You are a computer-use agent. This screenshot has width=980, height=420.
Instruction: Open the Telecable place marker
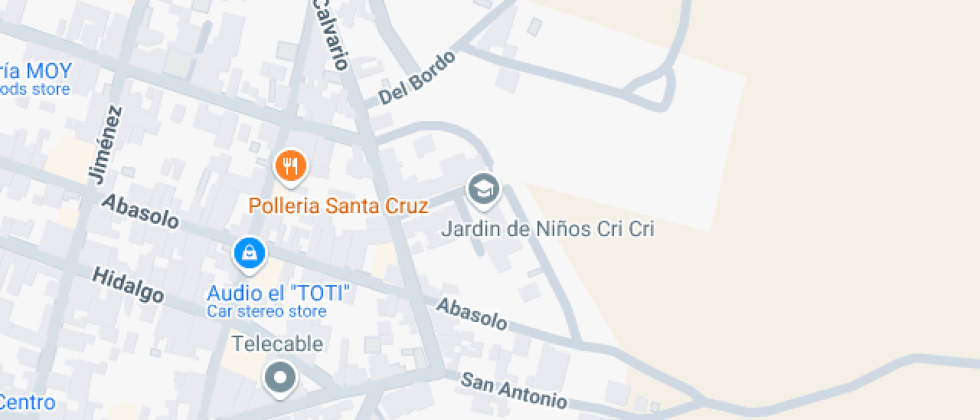click(x=280, y=378)
